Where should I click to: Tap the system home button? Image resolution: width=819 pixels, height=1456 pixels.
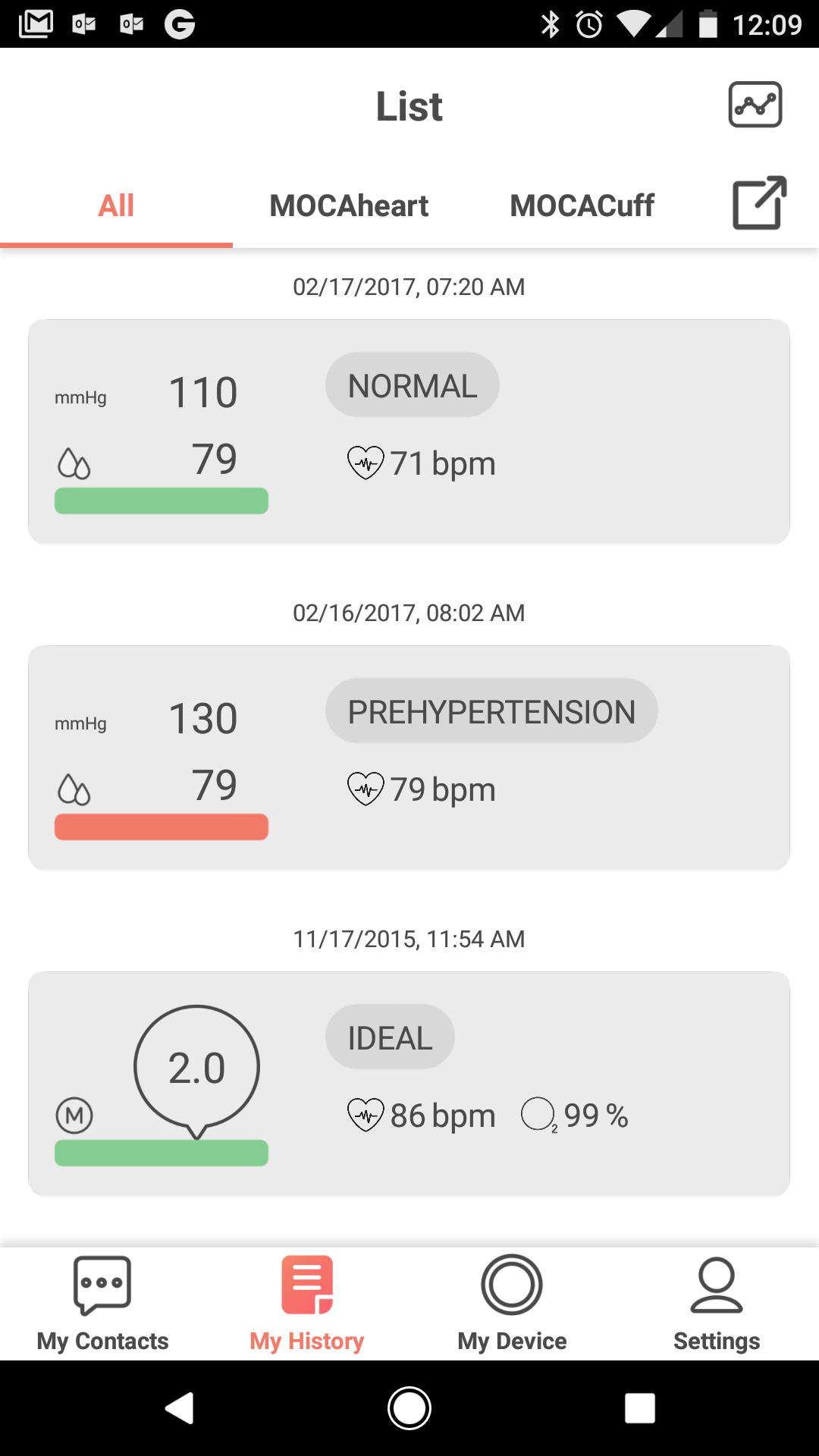409,1408
